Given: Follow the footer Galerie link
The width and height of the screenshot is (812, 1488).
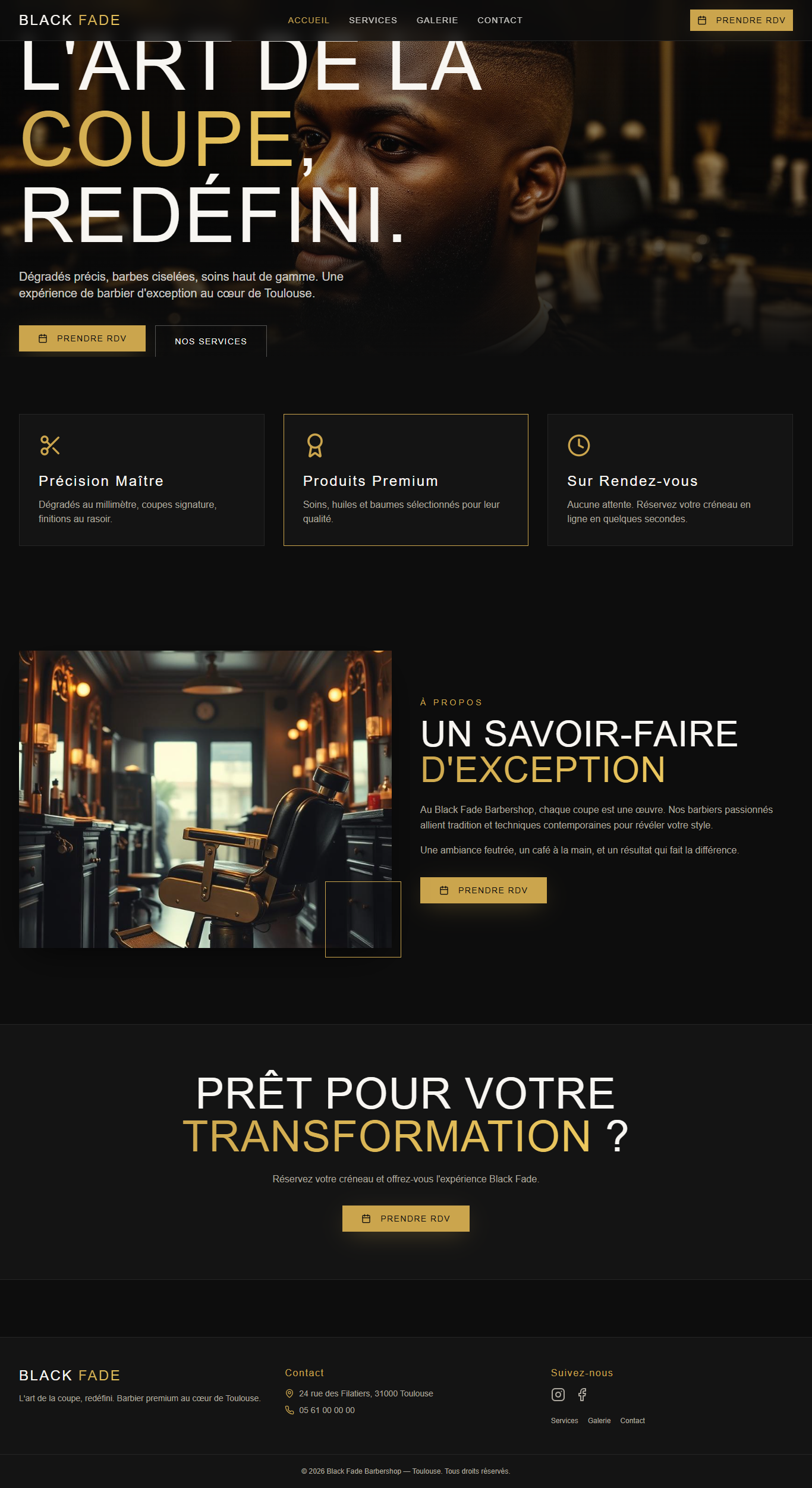Looking at the screenshot, I should [599, 1421].
